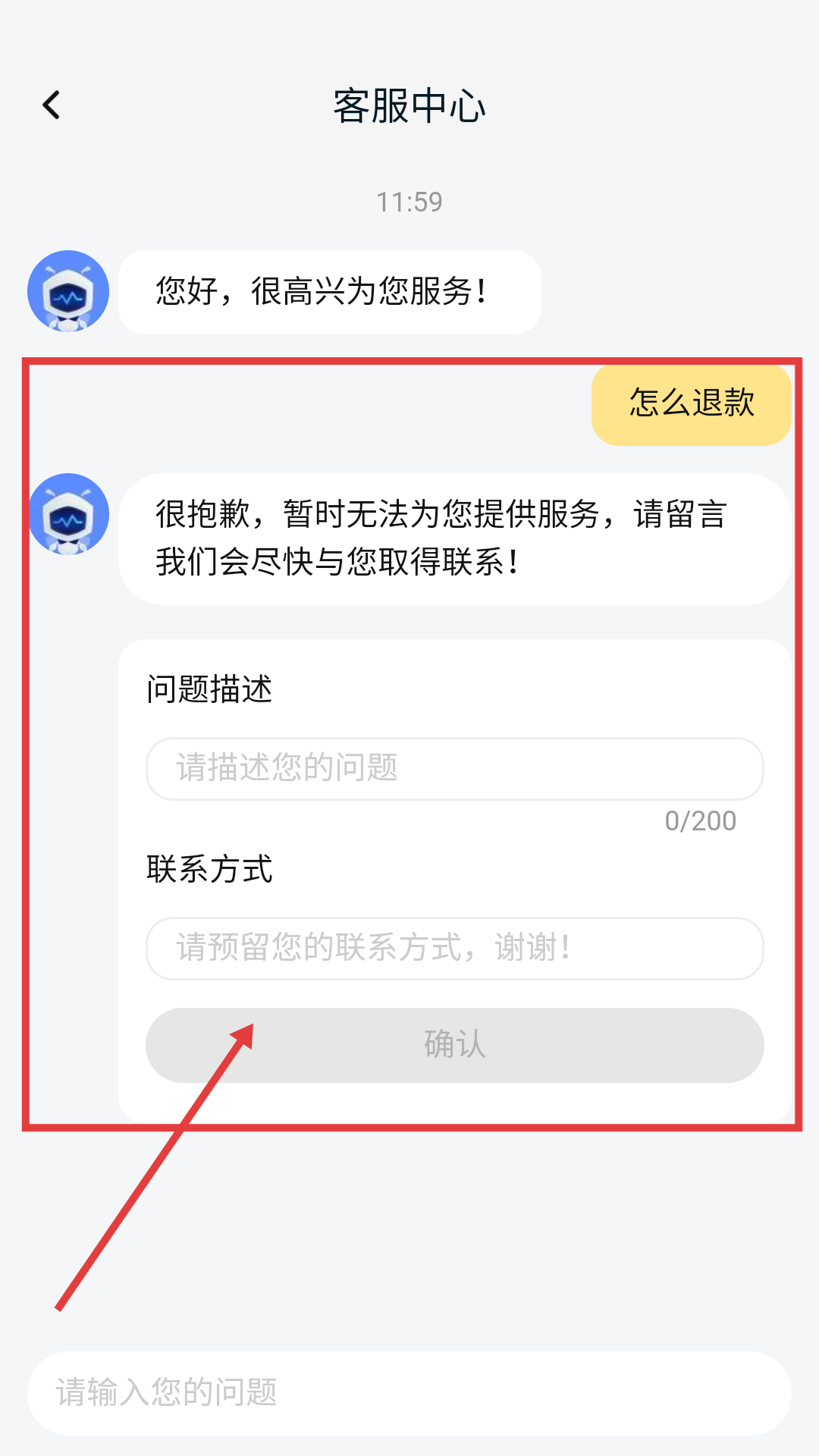
Task: Tap the 确认 confirm button
Action: pyautogui.click(x=455, y=1045)
